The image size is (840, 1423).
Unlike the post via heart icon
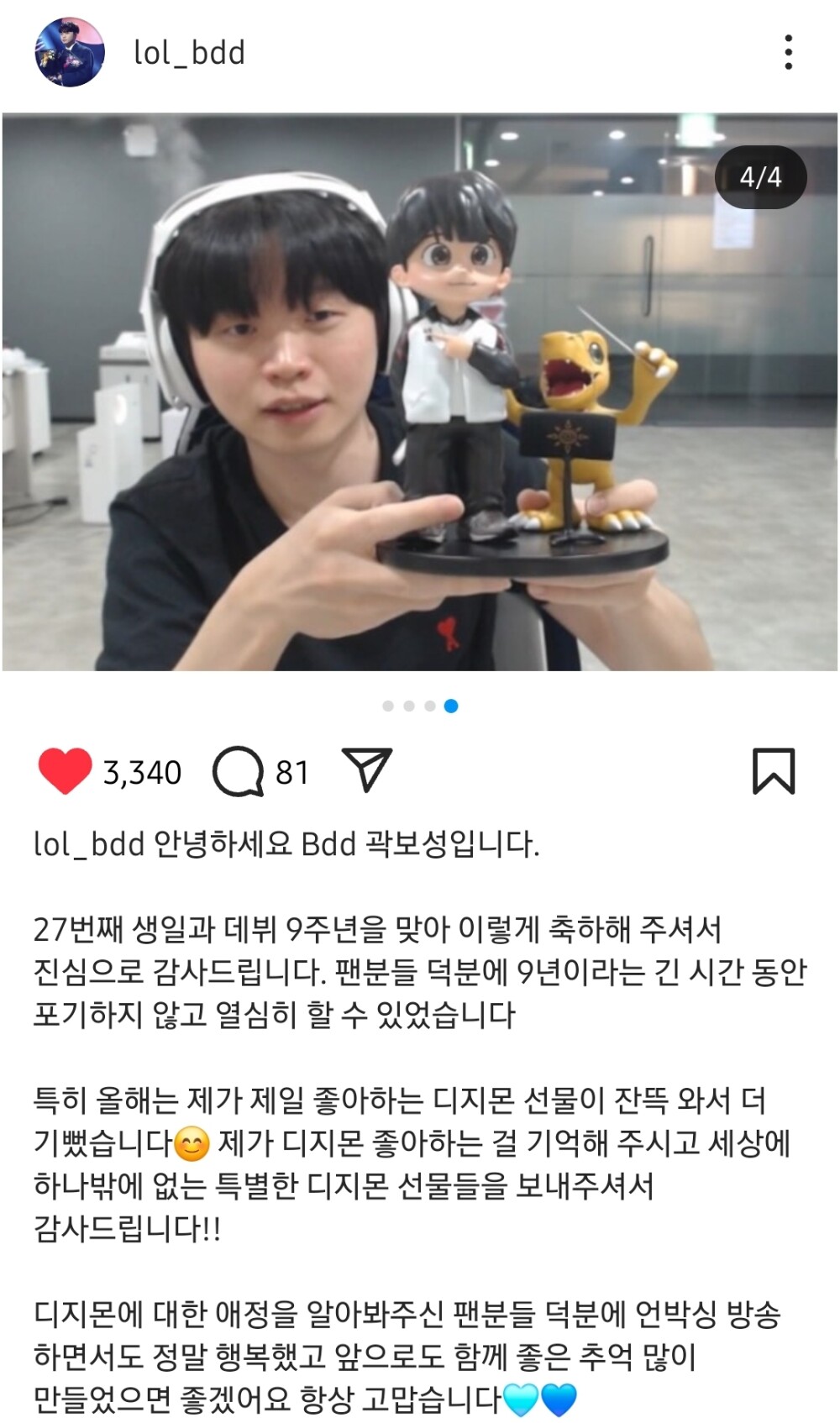click(x=65, y=770)
